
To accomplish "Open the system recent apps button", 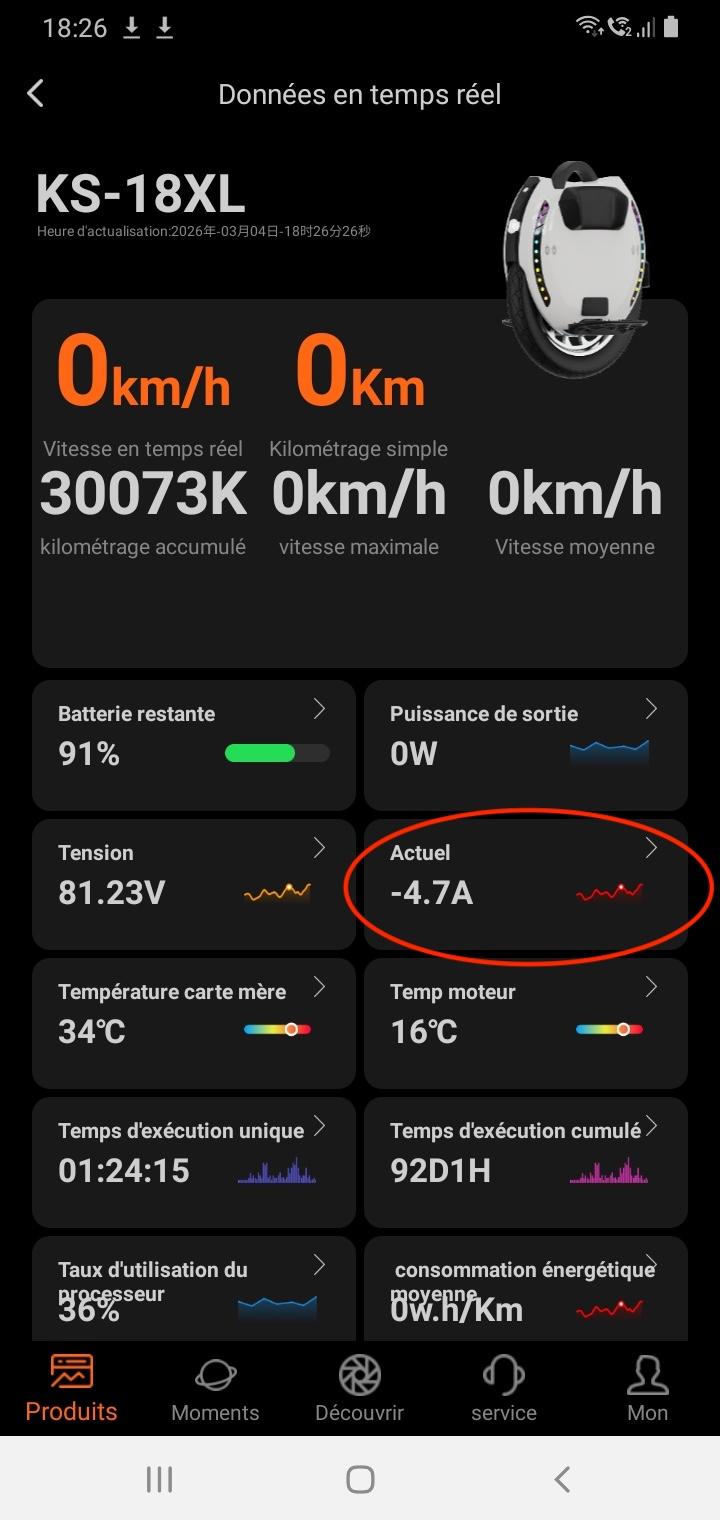I will pyautogui.click(x=159, y=1479).
